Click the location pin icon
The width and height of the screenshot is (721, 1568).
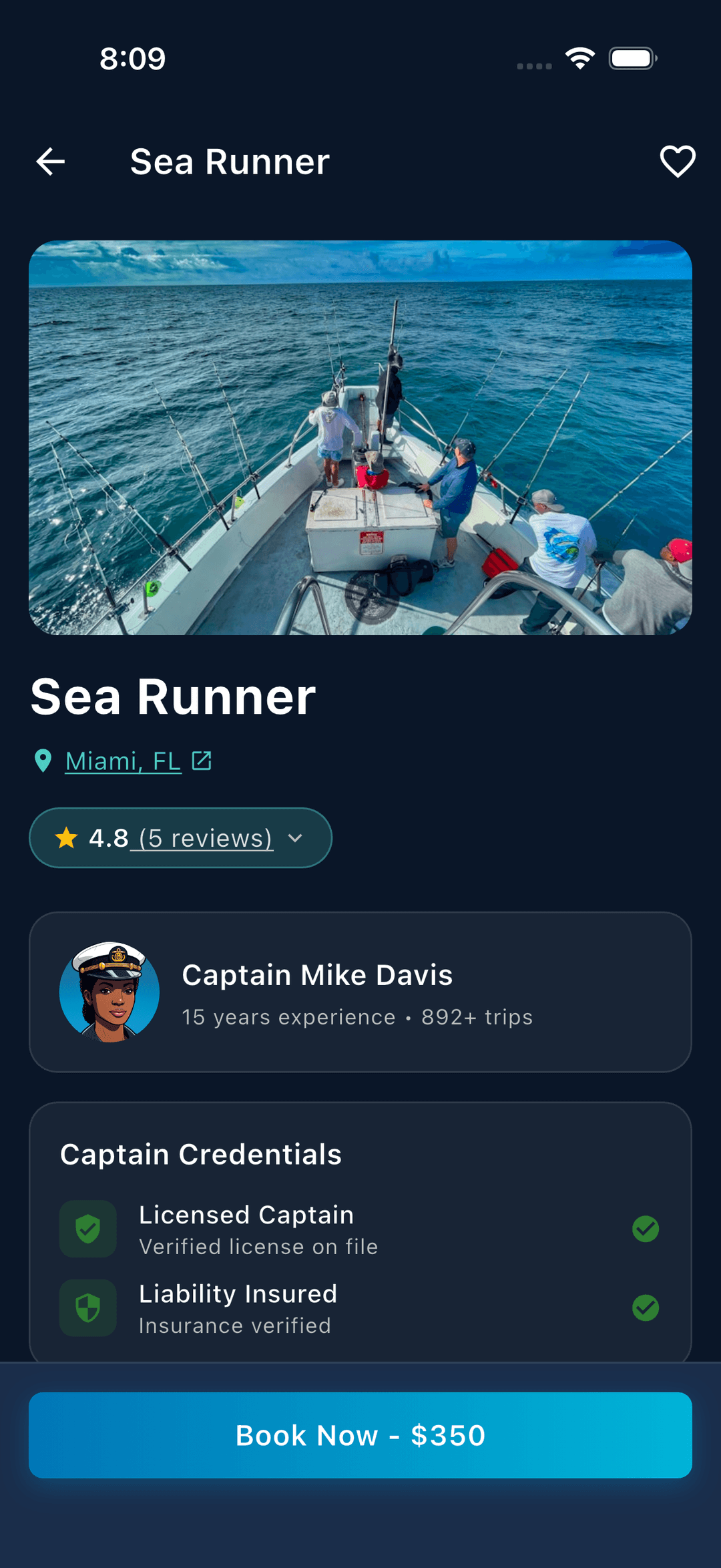click(x=44, y=761)
